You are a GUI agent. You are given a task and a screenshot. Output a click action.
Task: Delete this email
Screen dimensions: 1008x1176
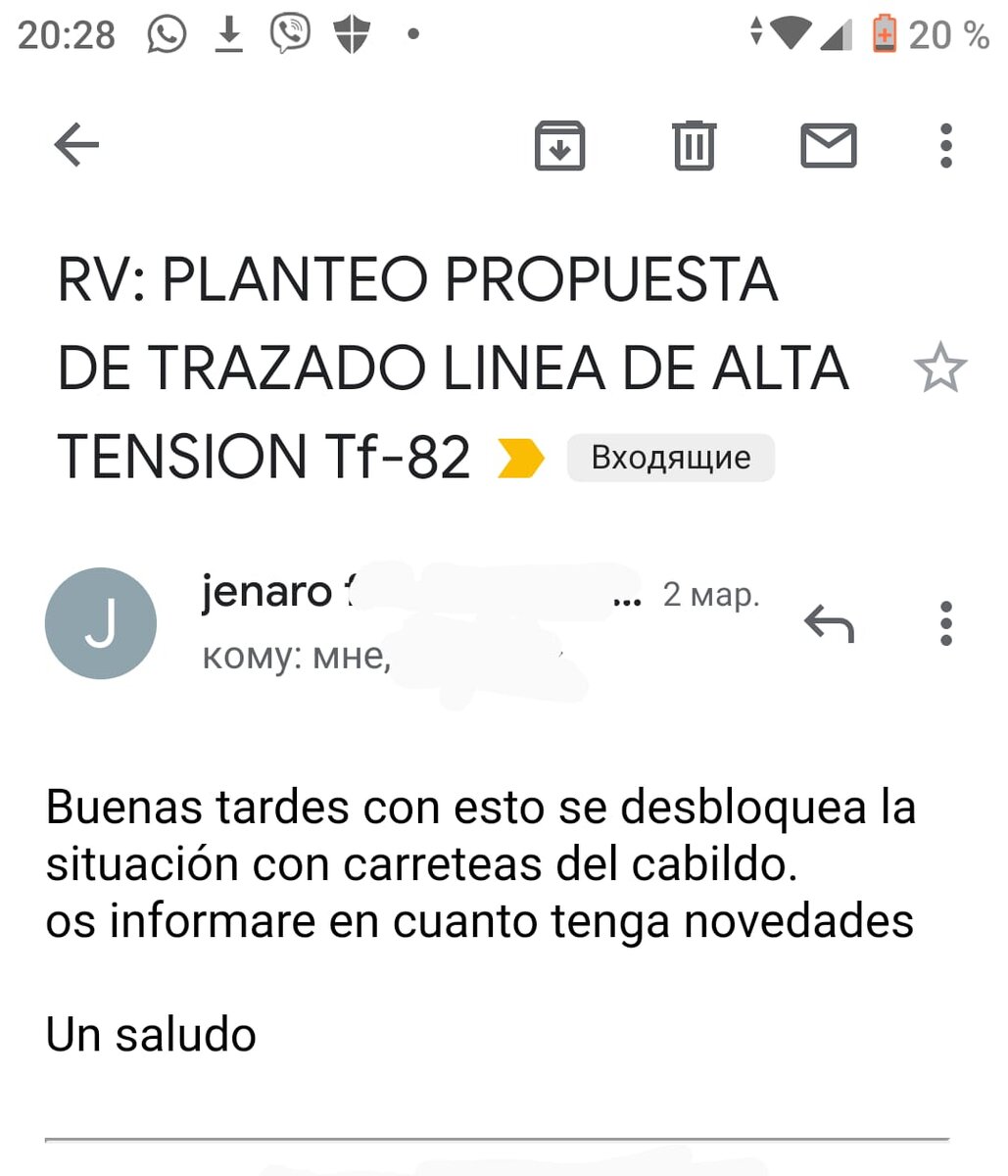694,146
